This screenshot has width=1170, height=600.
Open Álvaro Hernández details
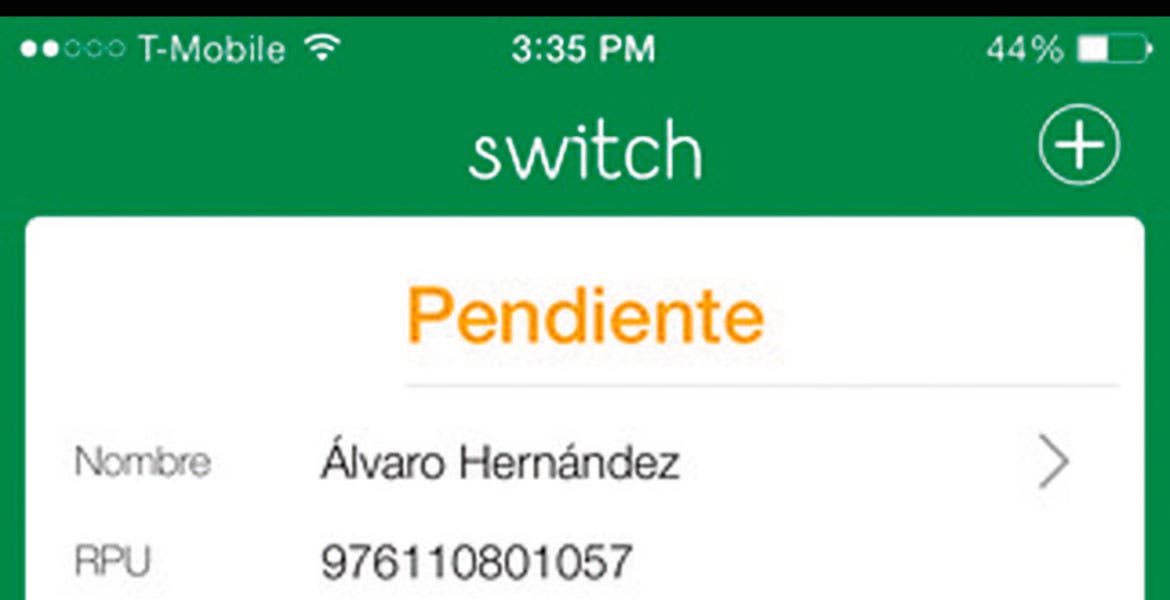click(1053, 463)
